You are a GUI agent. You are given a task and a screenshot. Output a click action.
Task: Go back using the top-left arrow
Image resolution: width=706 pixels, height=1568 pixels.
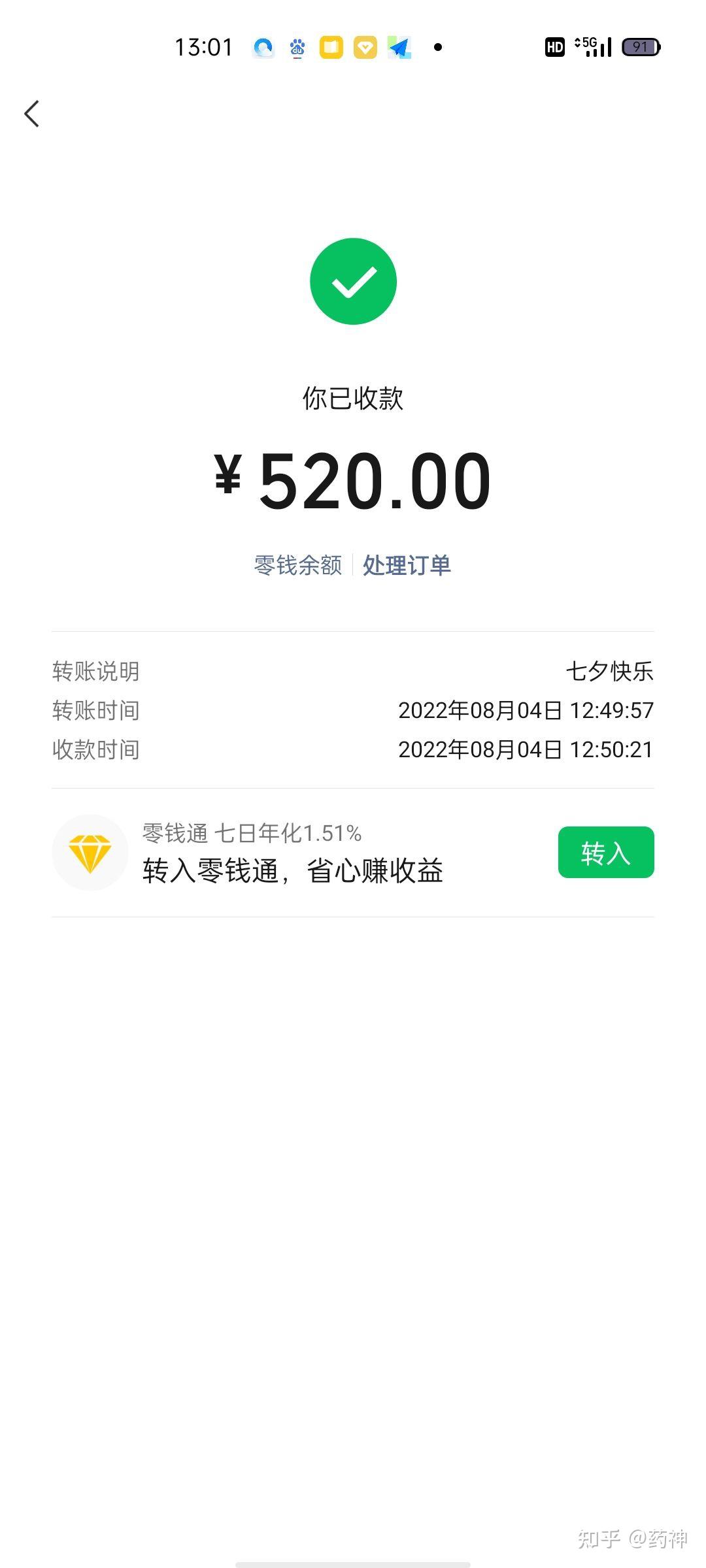32,114
